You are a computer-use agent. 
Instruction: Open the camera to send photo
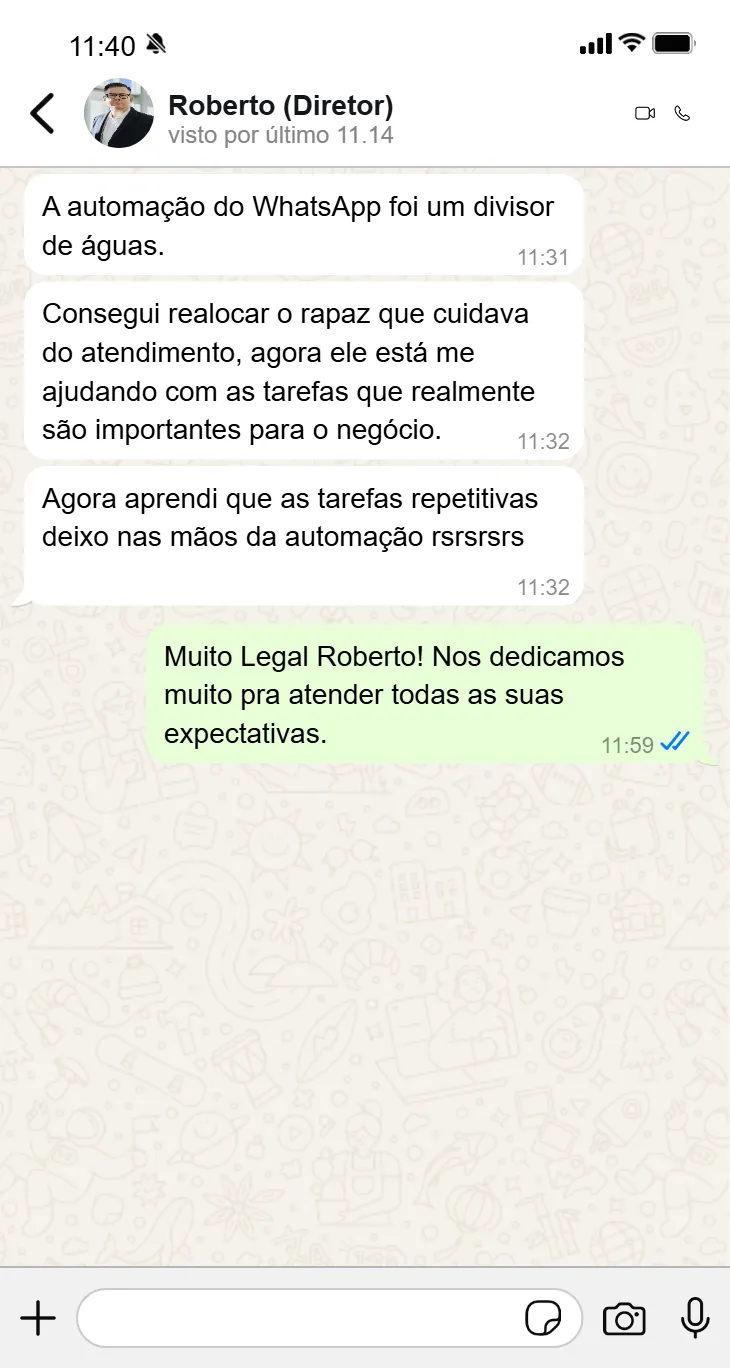click(624, 1319)
